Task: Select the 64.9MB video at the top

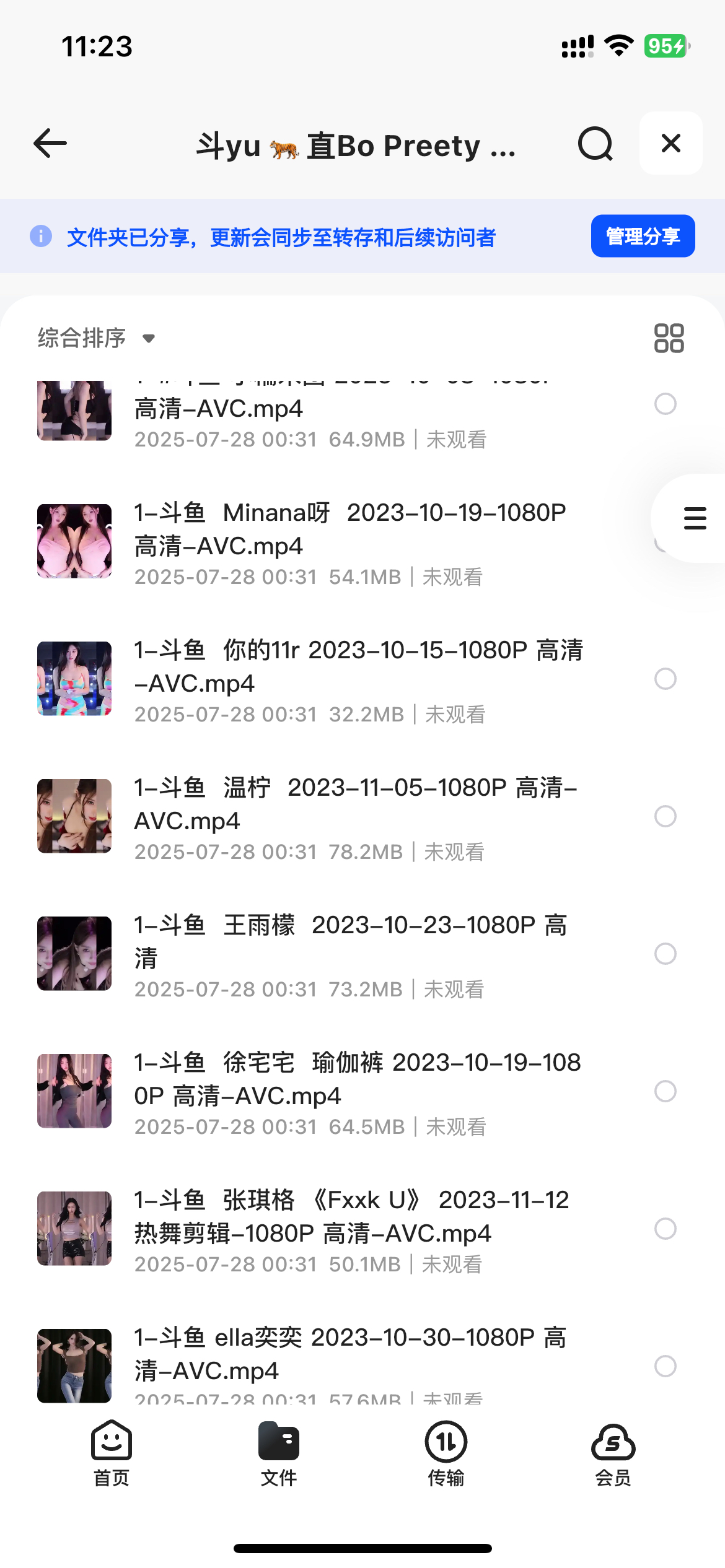Action: pos(665,404)
